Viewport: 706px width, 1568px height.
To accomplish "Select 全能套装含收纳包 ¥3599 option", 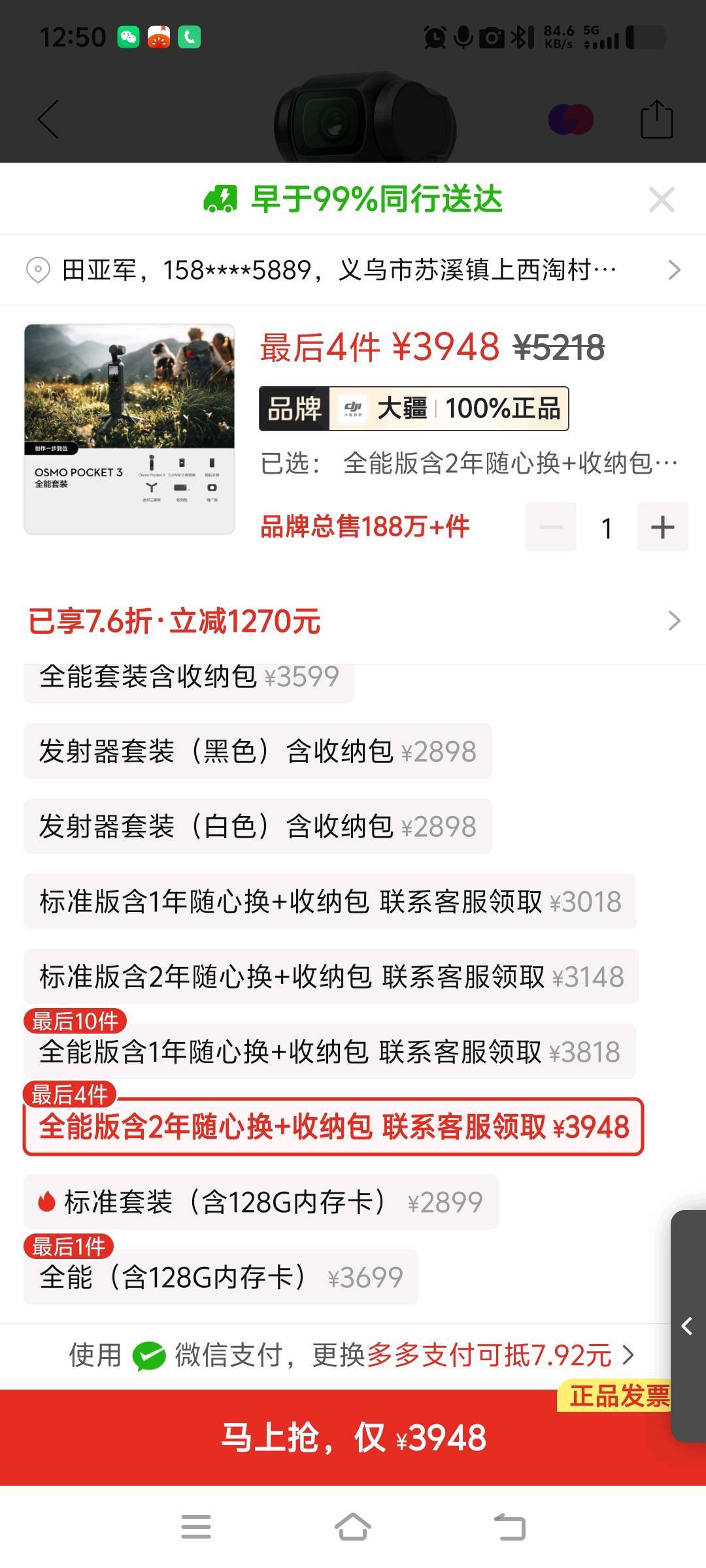I will [189, 679].
